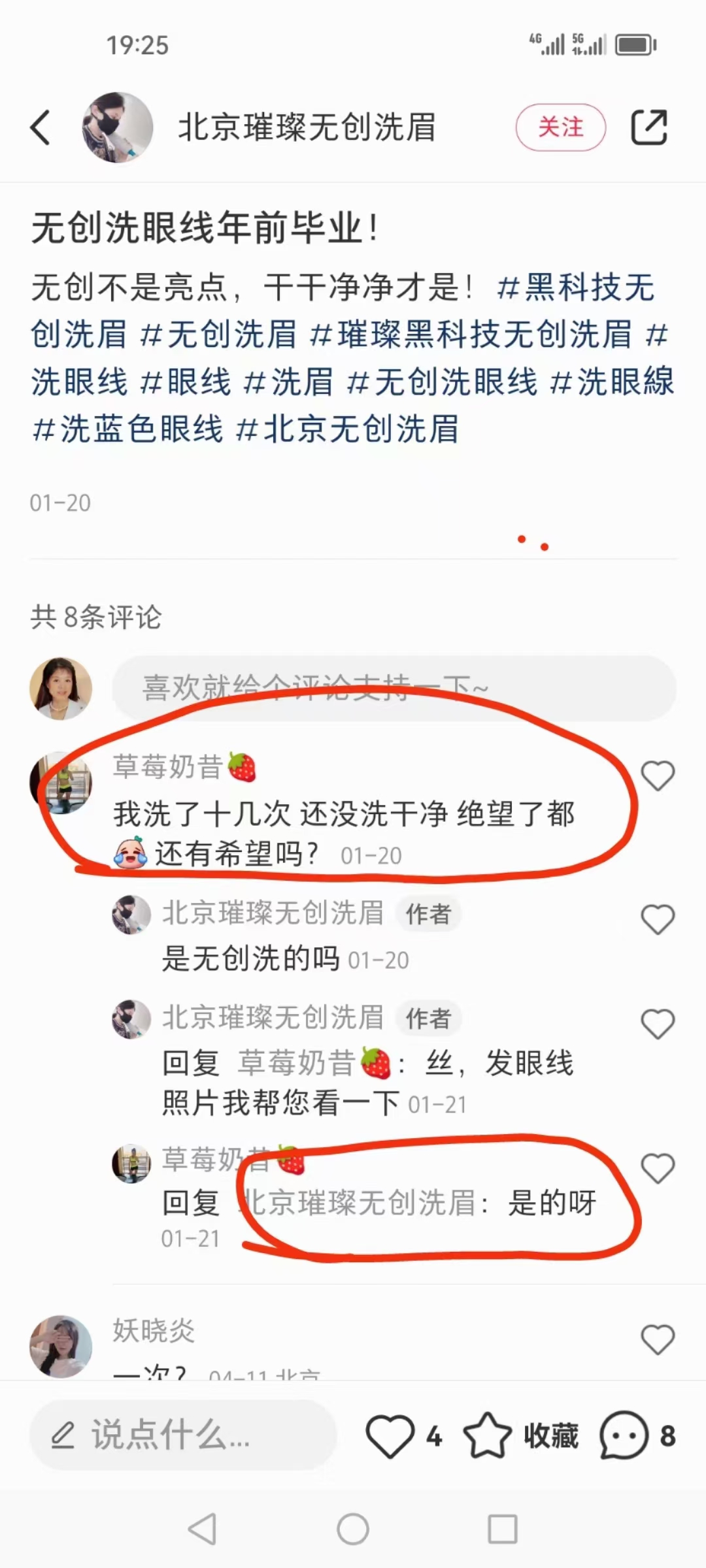Screen dimensions: 706x1568
Task: Open the #北京无创洗眉 hashtag
Action: [x=346, y=429]
